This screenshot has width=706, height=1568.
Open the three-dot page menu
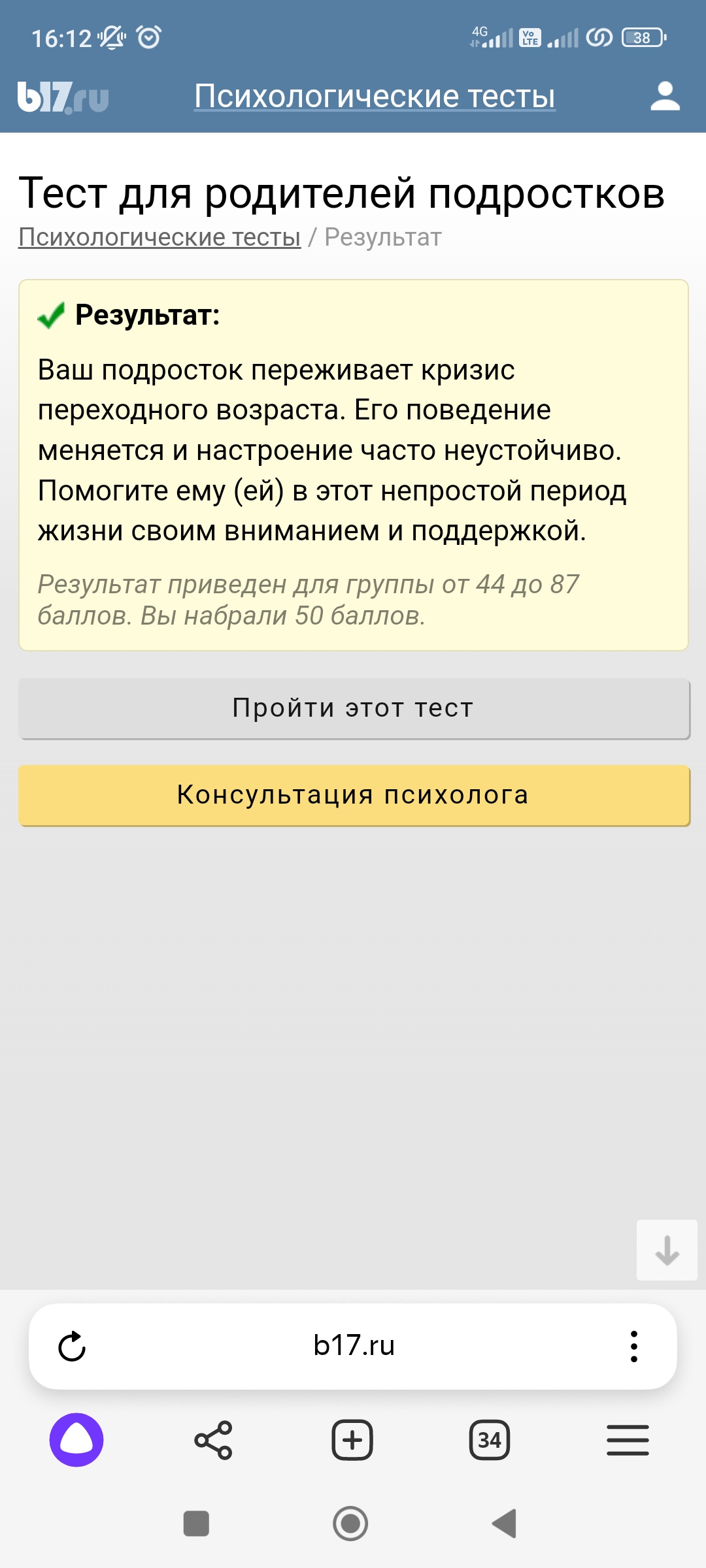point(633,1347)
